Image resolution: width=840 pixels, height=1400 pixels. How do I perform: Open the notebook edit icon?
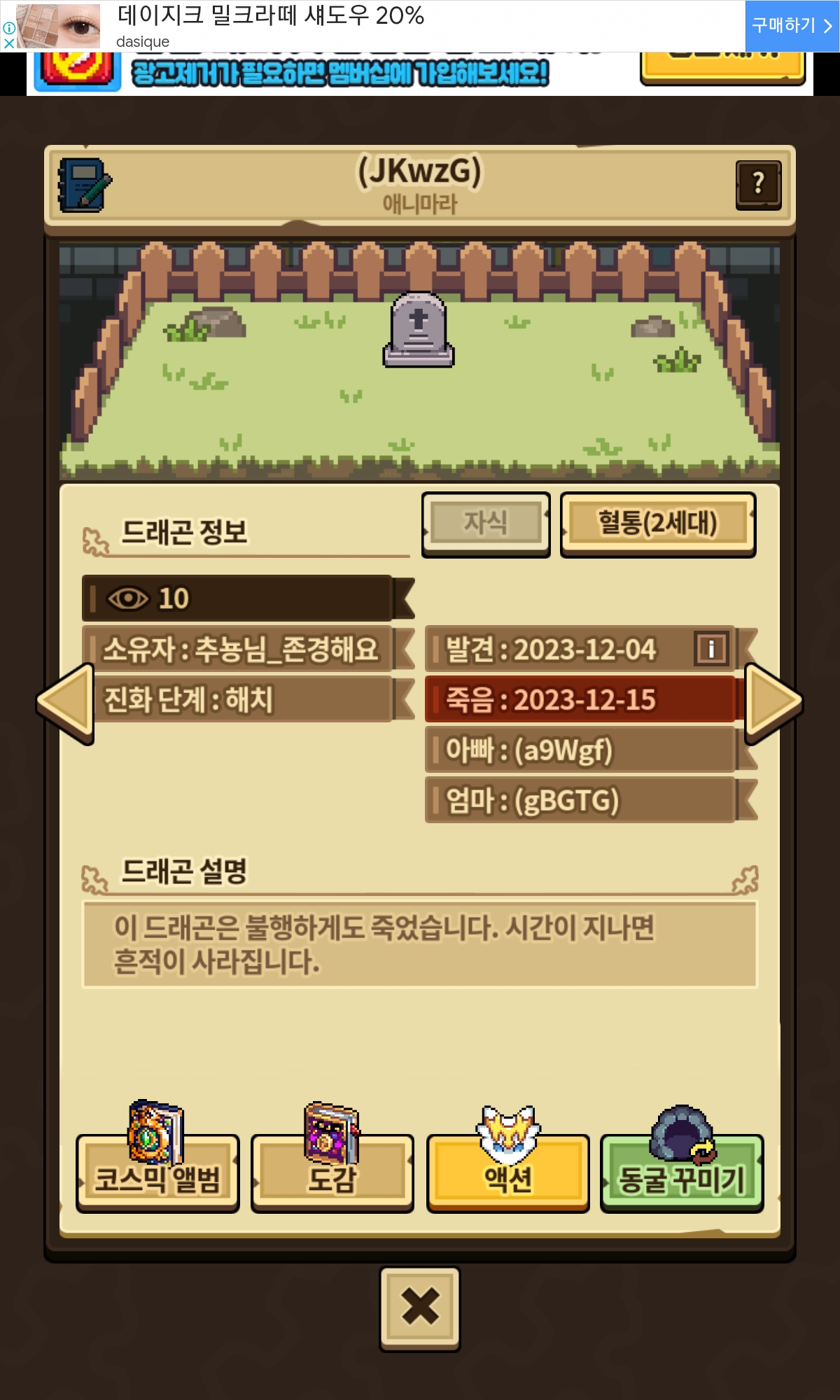tap(84, 185)
